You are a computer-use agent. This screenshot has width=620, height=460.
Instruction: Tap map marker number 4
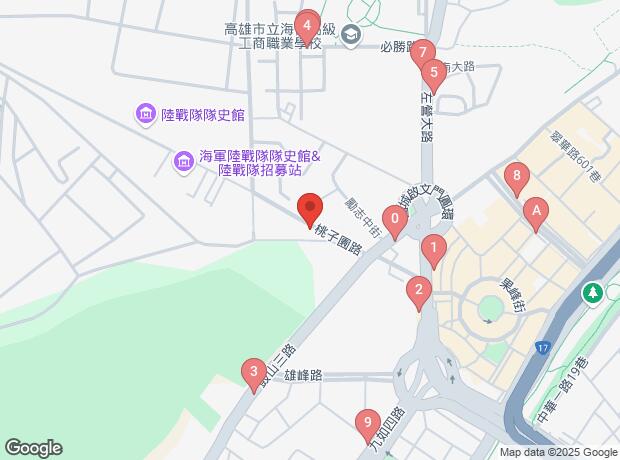click(308, 25)
